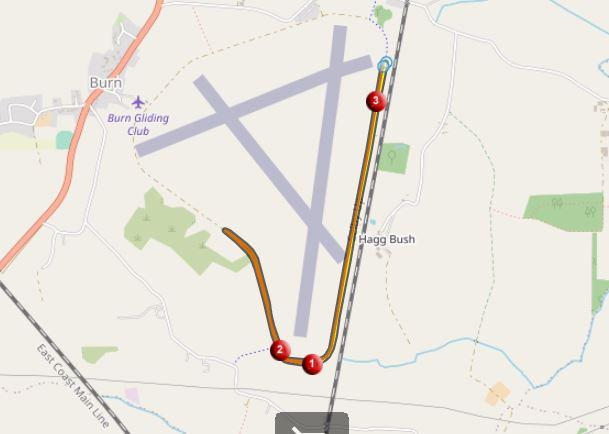Tap the gray button at bottom edge
Image resolution: width=609 pixels, height=434 pixels.
coord(312,424)
